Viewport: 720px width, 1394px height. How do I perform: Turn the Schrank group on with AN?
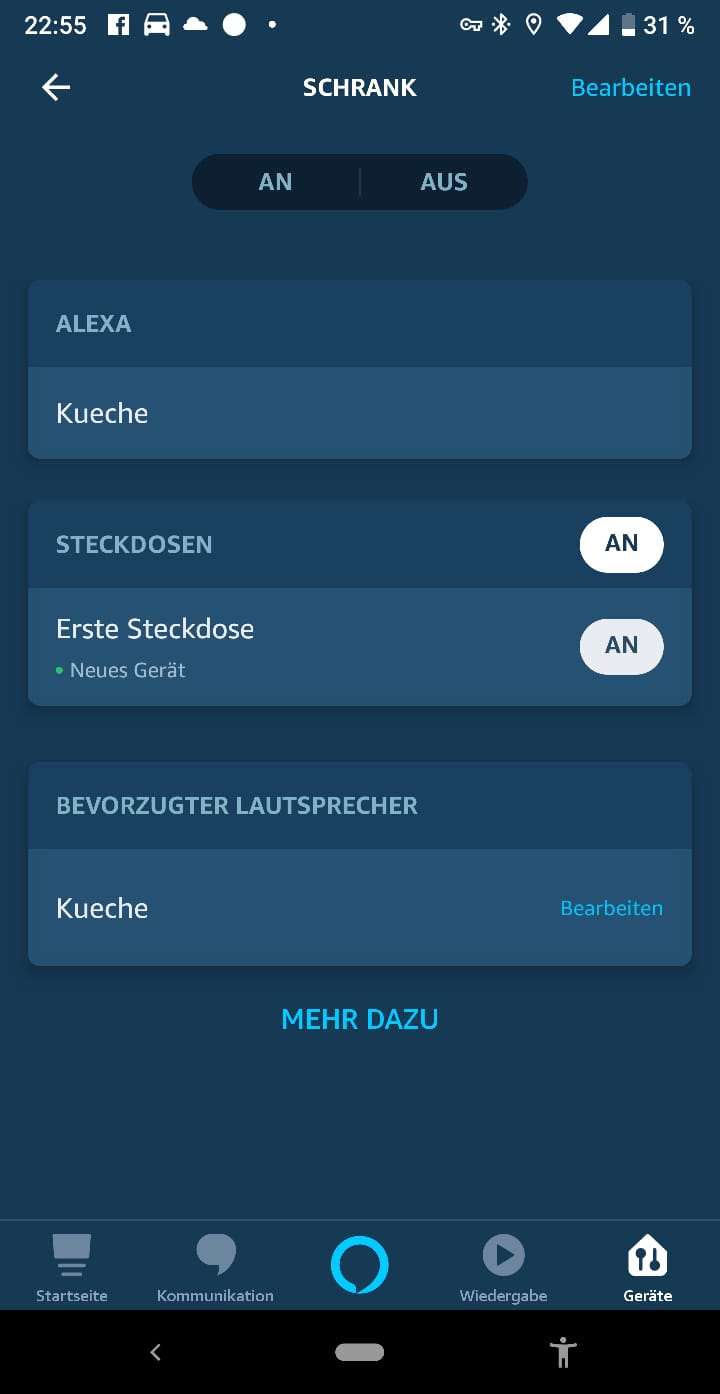coord(276,182)
